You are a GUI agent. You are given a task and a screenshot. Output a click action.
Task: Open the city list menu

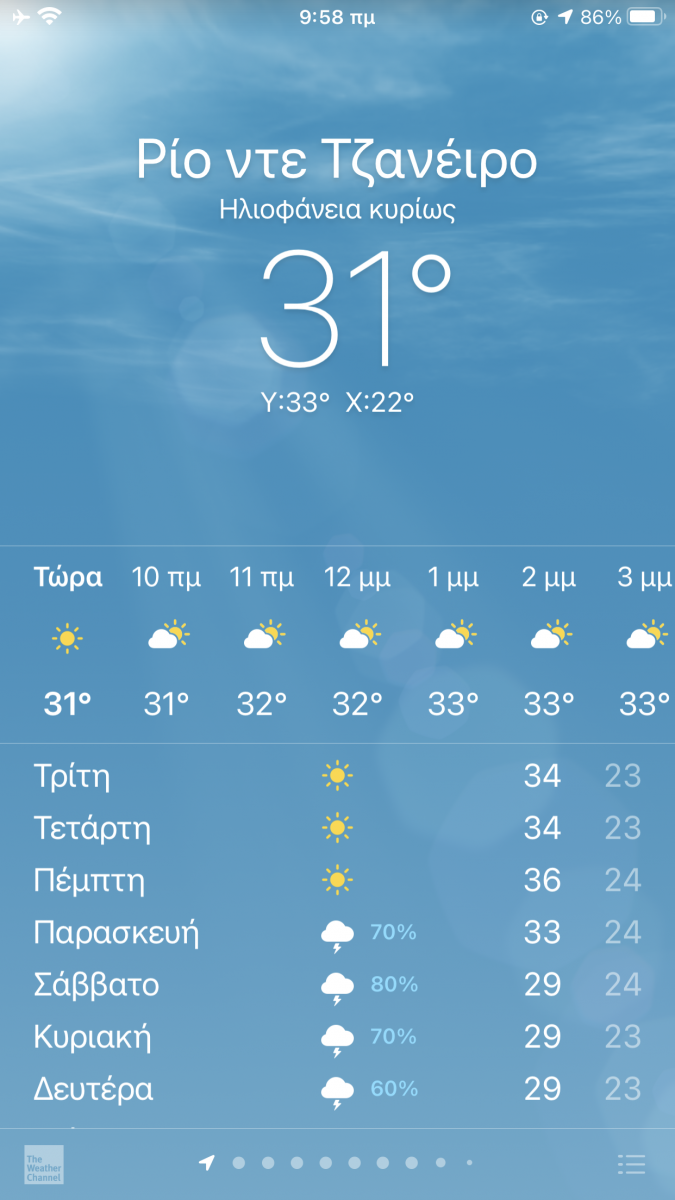click(x=631, y=1164)
